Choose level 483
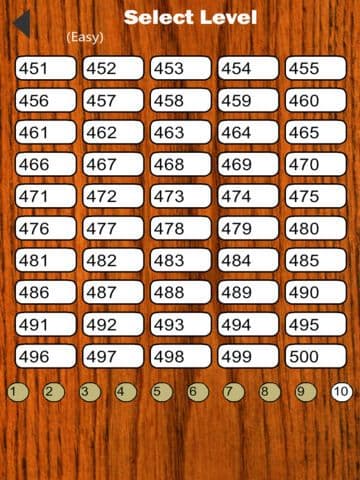 (181, 260)
